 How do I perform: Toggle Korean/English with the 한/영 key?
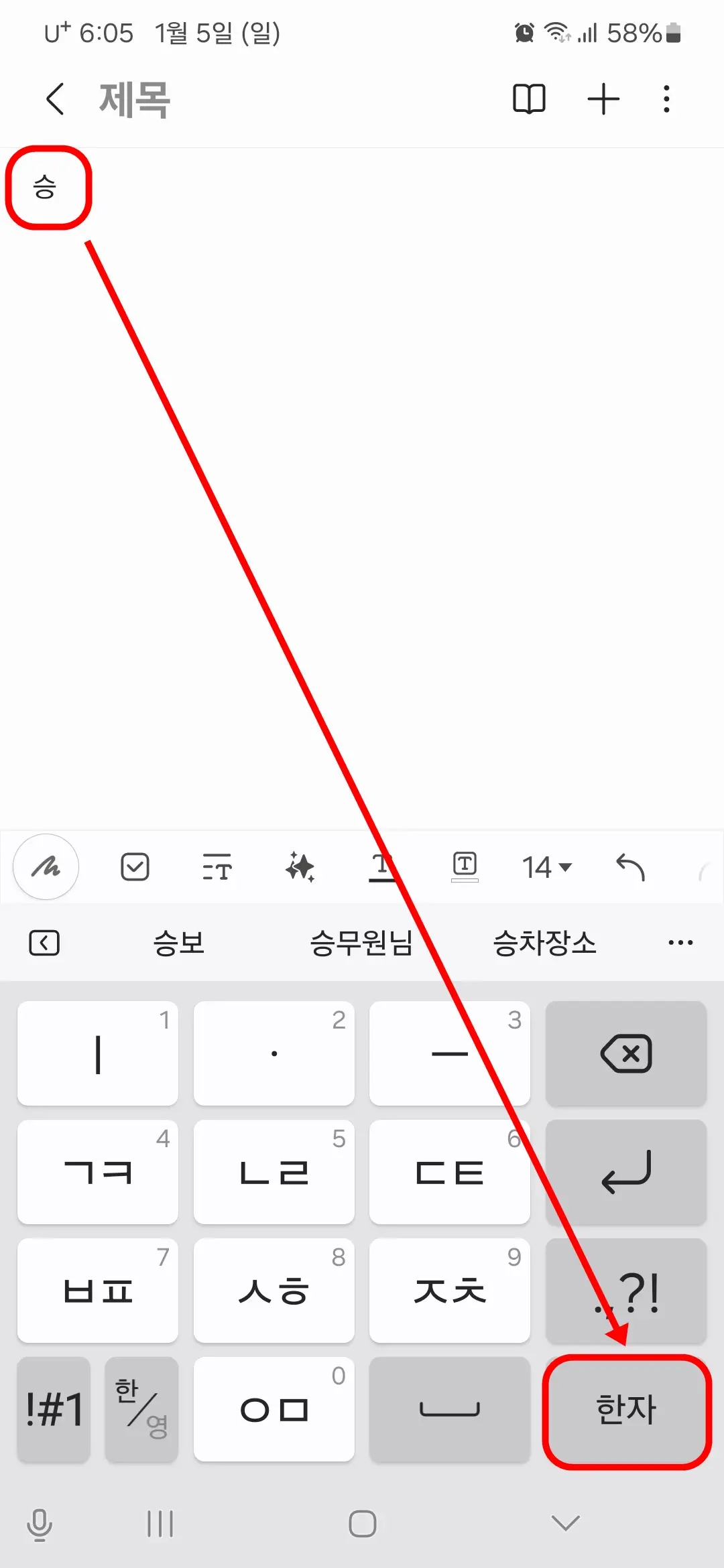tap(141, 1409)
